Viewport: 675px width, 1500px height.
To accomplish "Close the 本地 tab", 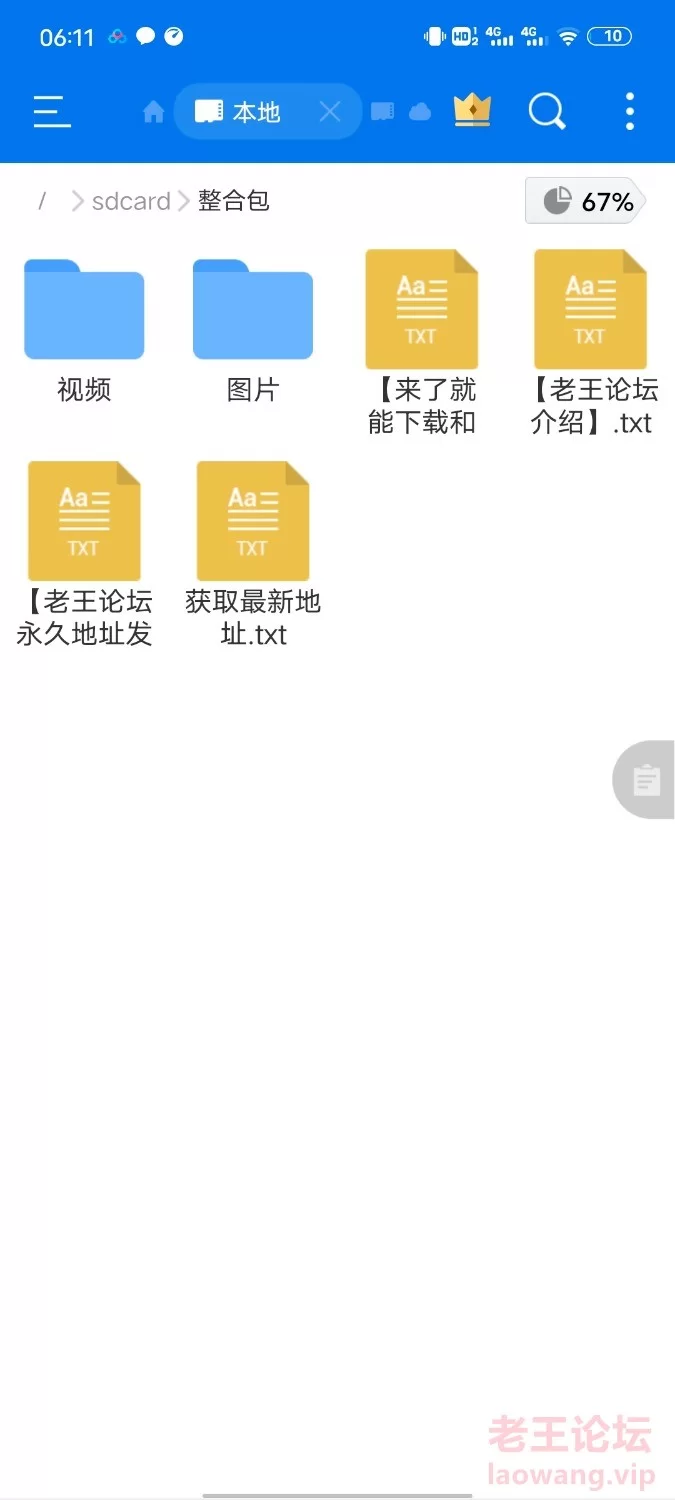I will [x=330, y=112].
